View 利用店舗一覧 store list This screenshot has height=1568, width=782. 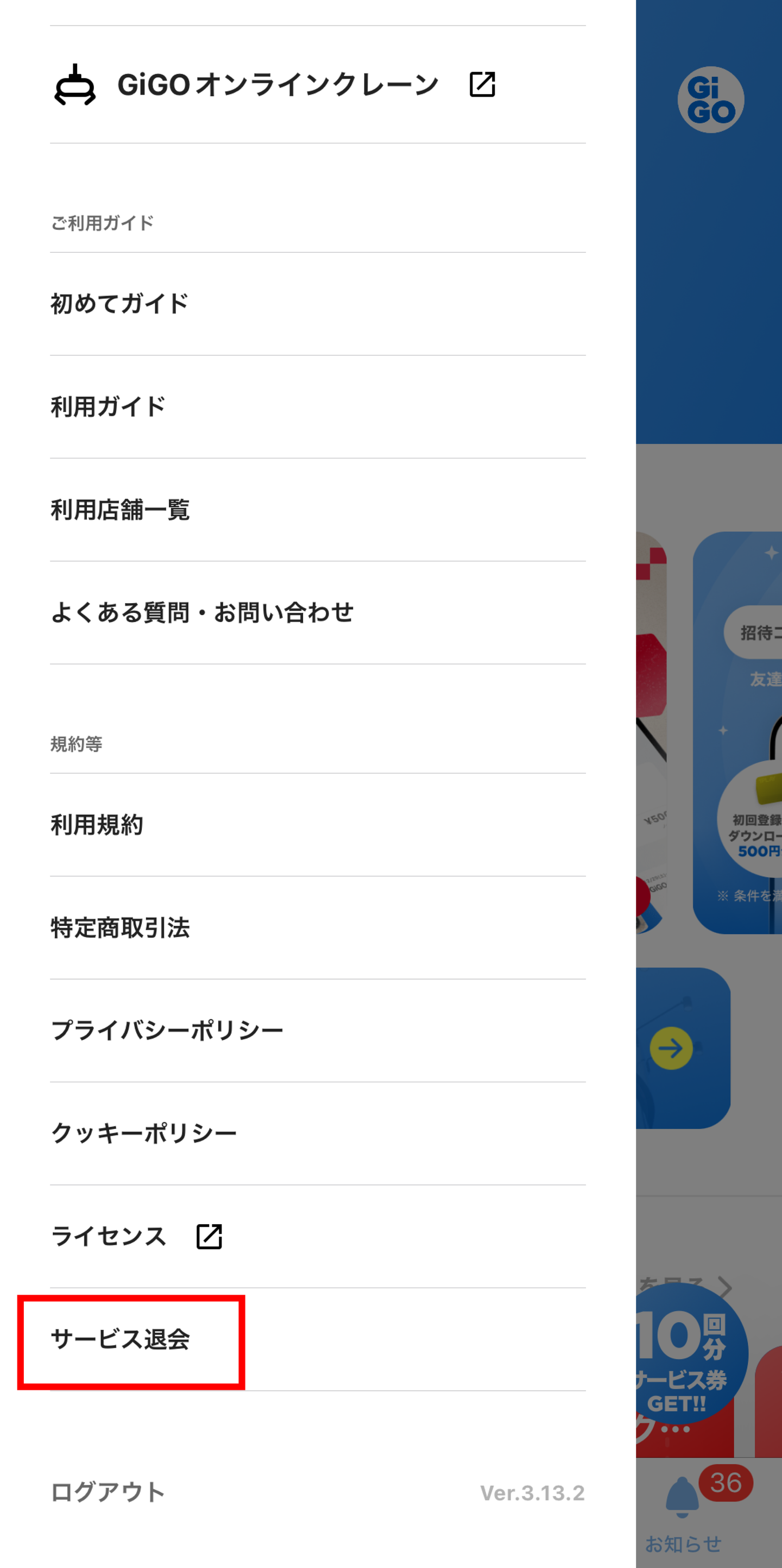120,510
